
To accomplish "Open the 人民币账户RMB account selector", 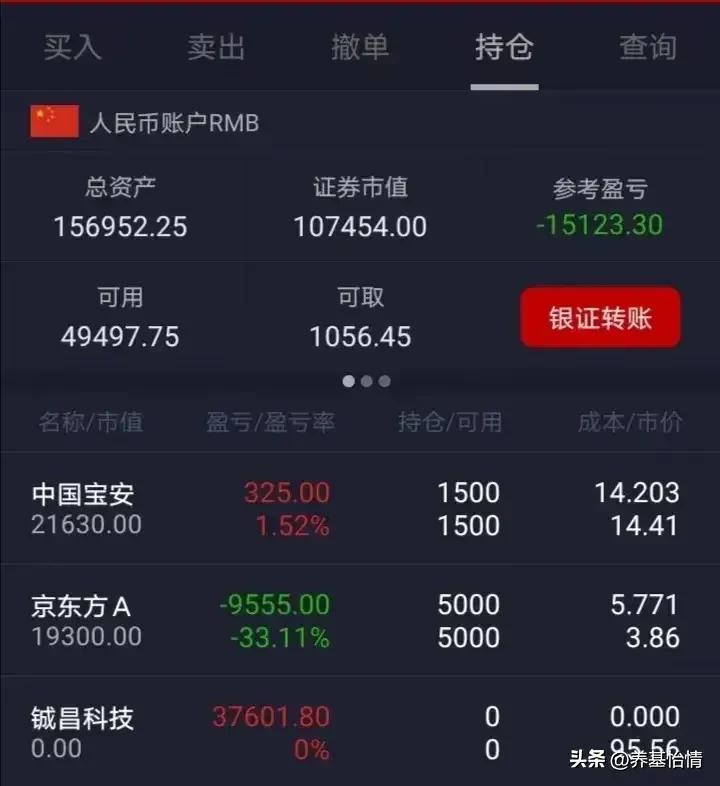I will pos(175,122).
